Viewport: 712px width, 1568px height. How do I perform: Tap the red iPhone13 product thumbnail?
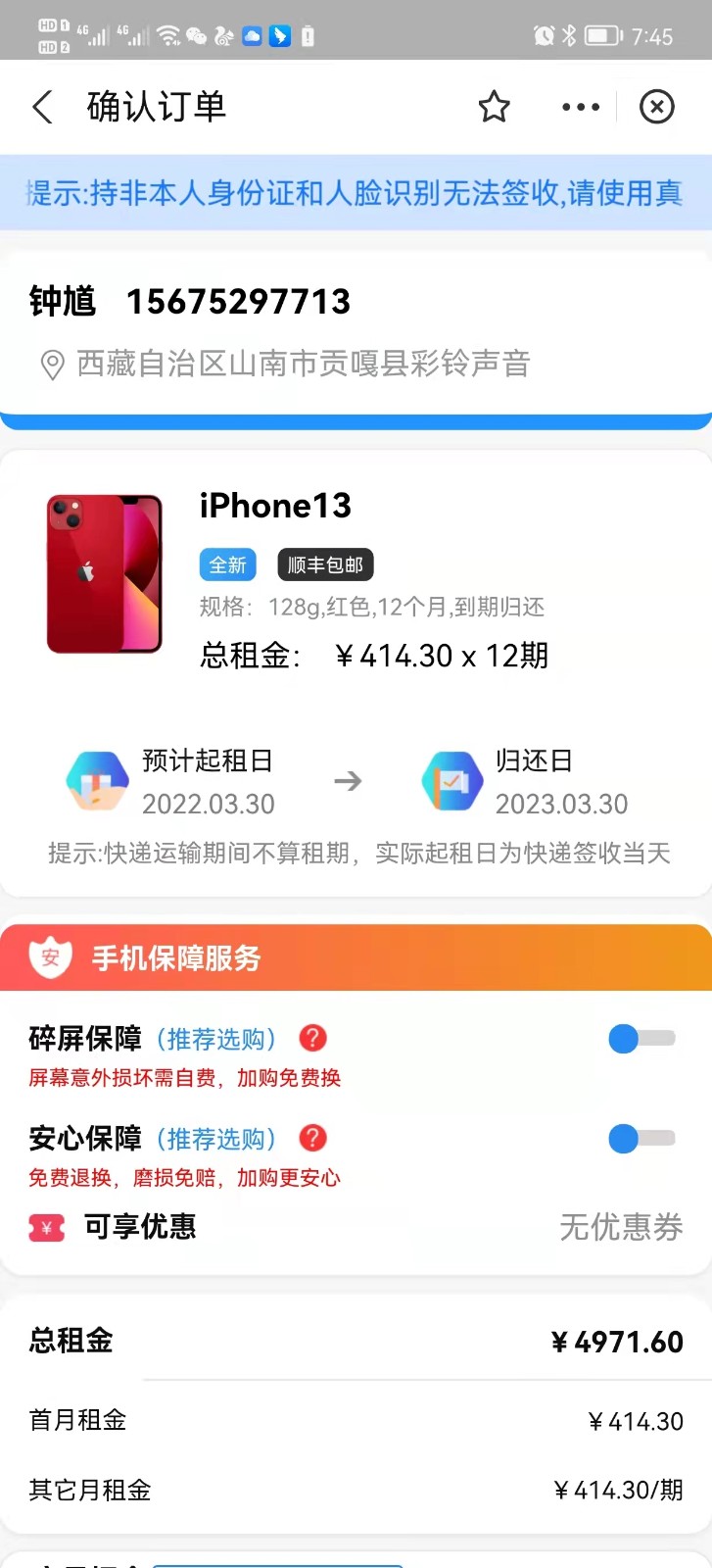click(104, 574)
